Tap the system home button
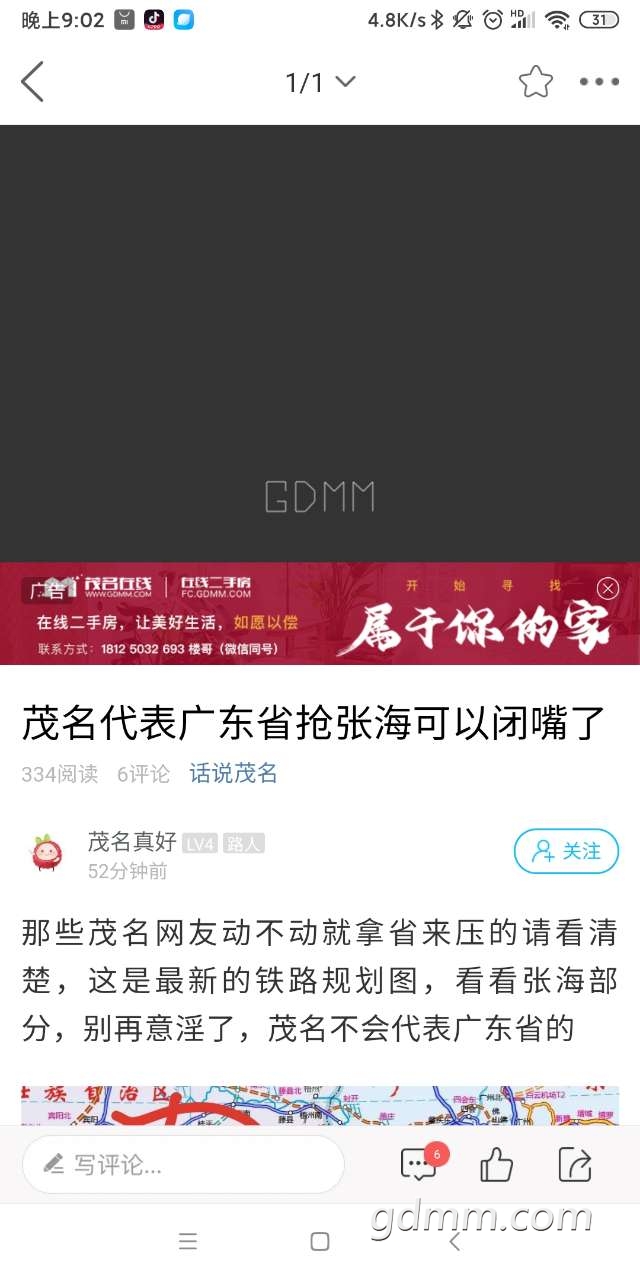The width and height of the screenshot is (640, 1280). pos(320,1242)
